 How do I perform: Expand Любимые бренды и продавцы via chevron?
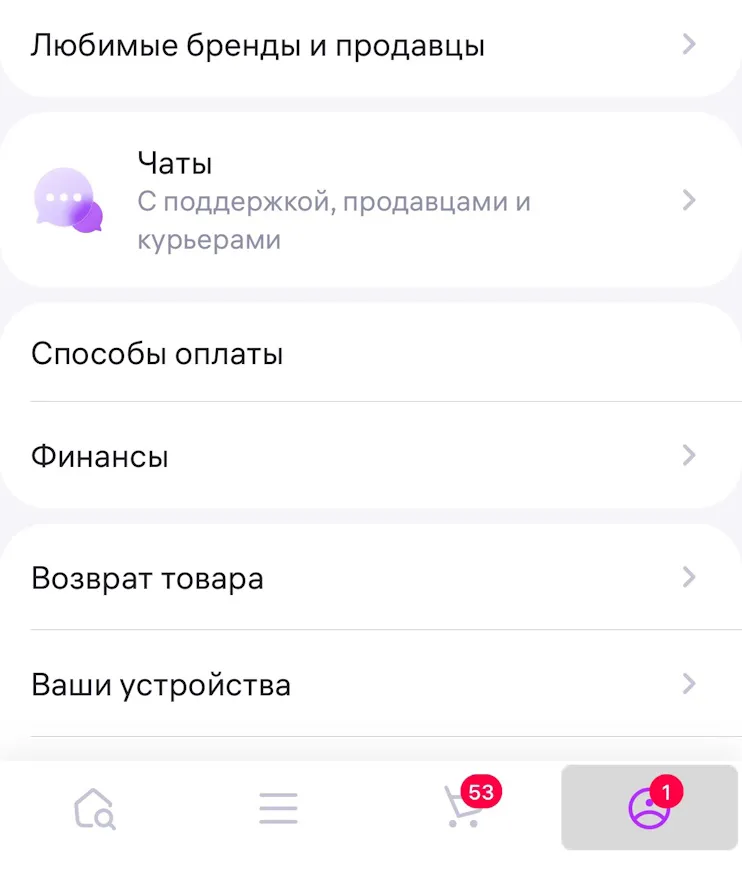[689, 44]
